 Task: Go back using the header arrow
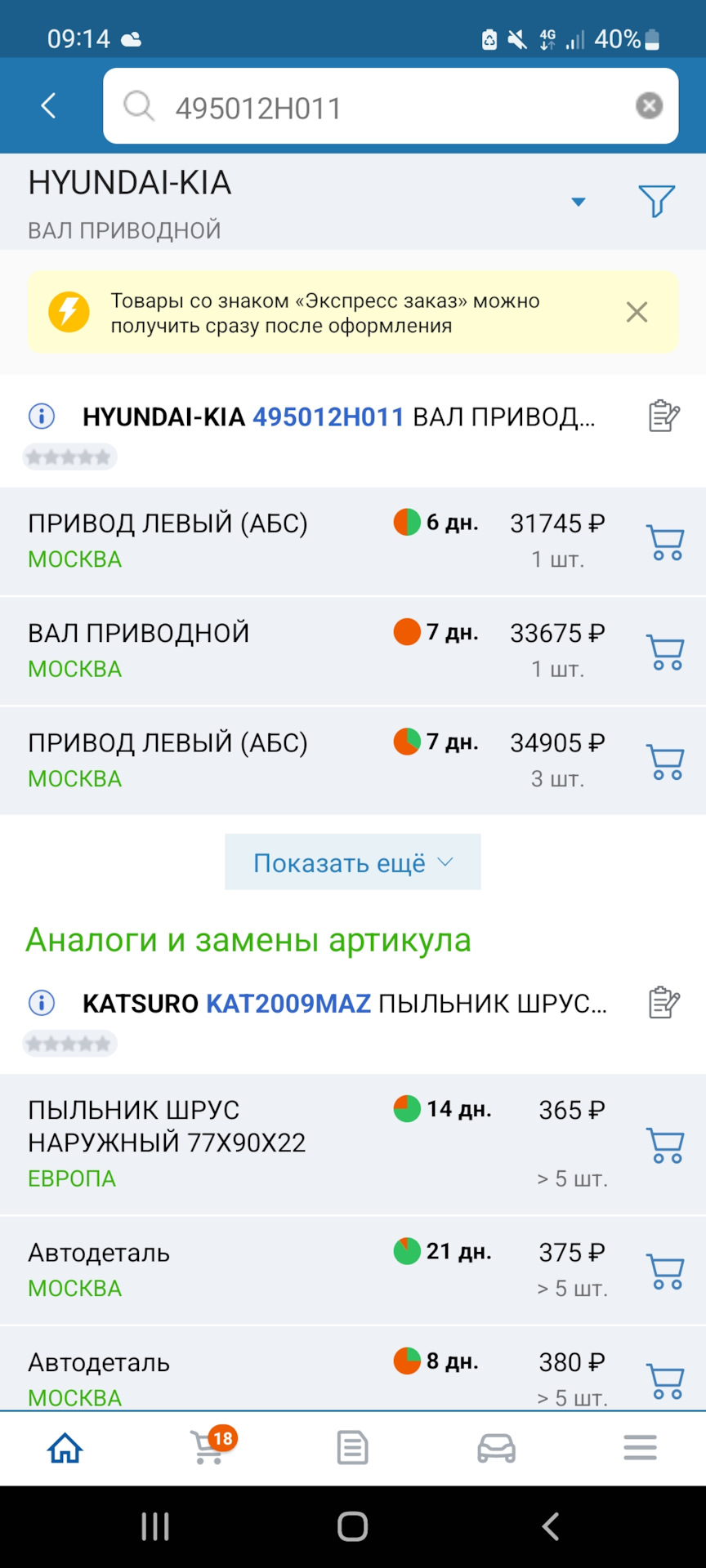pyautogui.click(x=49, y=106)
